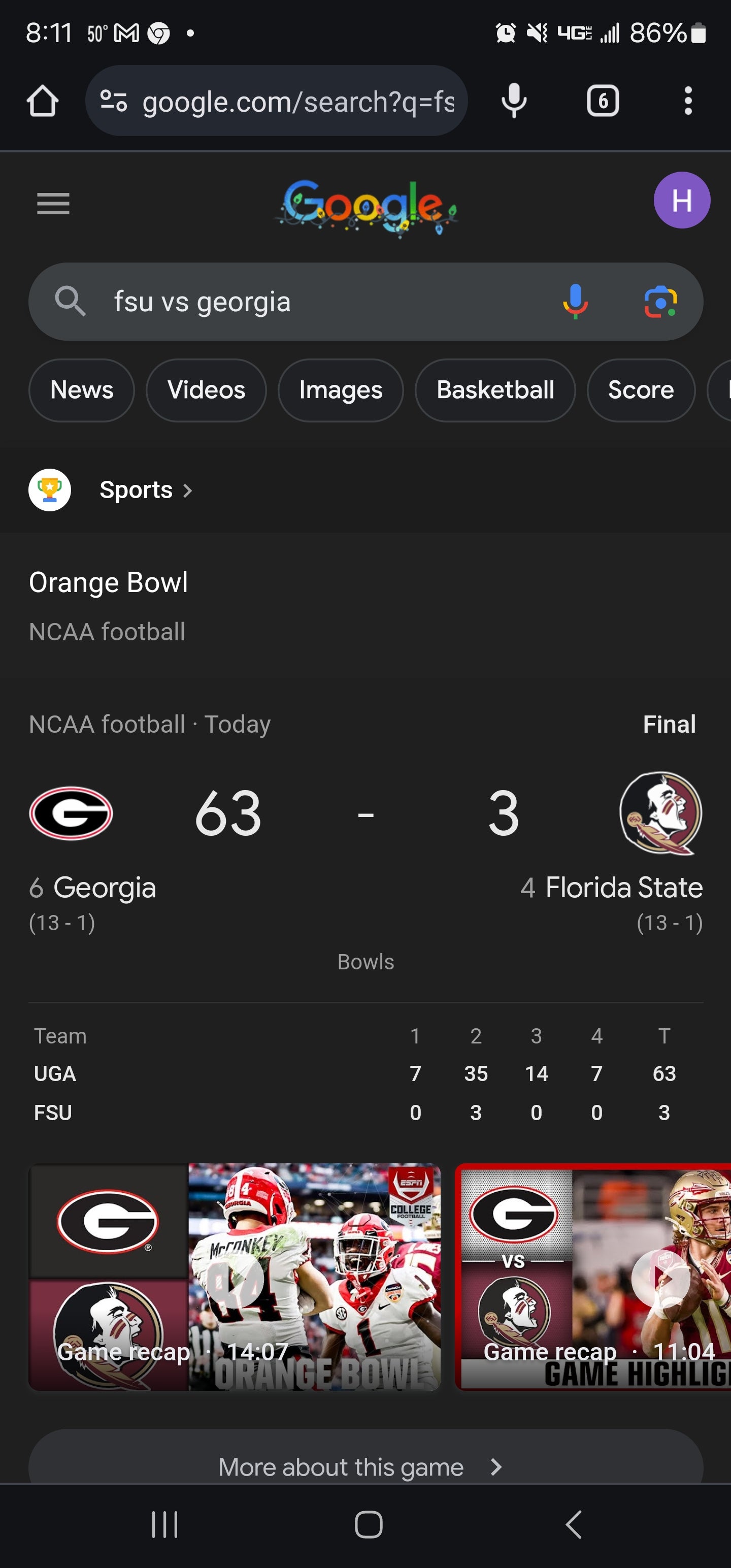
Task: Open More about this game
Action: (x=365, y=1466)
